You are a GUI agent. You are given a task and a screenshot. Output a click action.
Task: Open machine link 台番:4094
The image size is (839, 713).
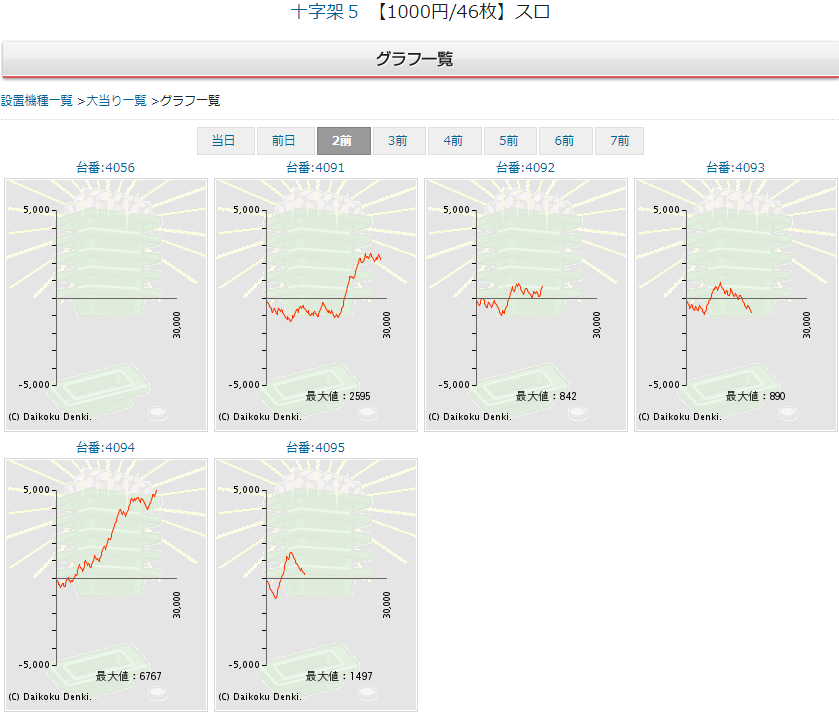105,448
